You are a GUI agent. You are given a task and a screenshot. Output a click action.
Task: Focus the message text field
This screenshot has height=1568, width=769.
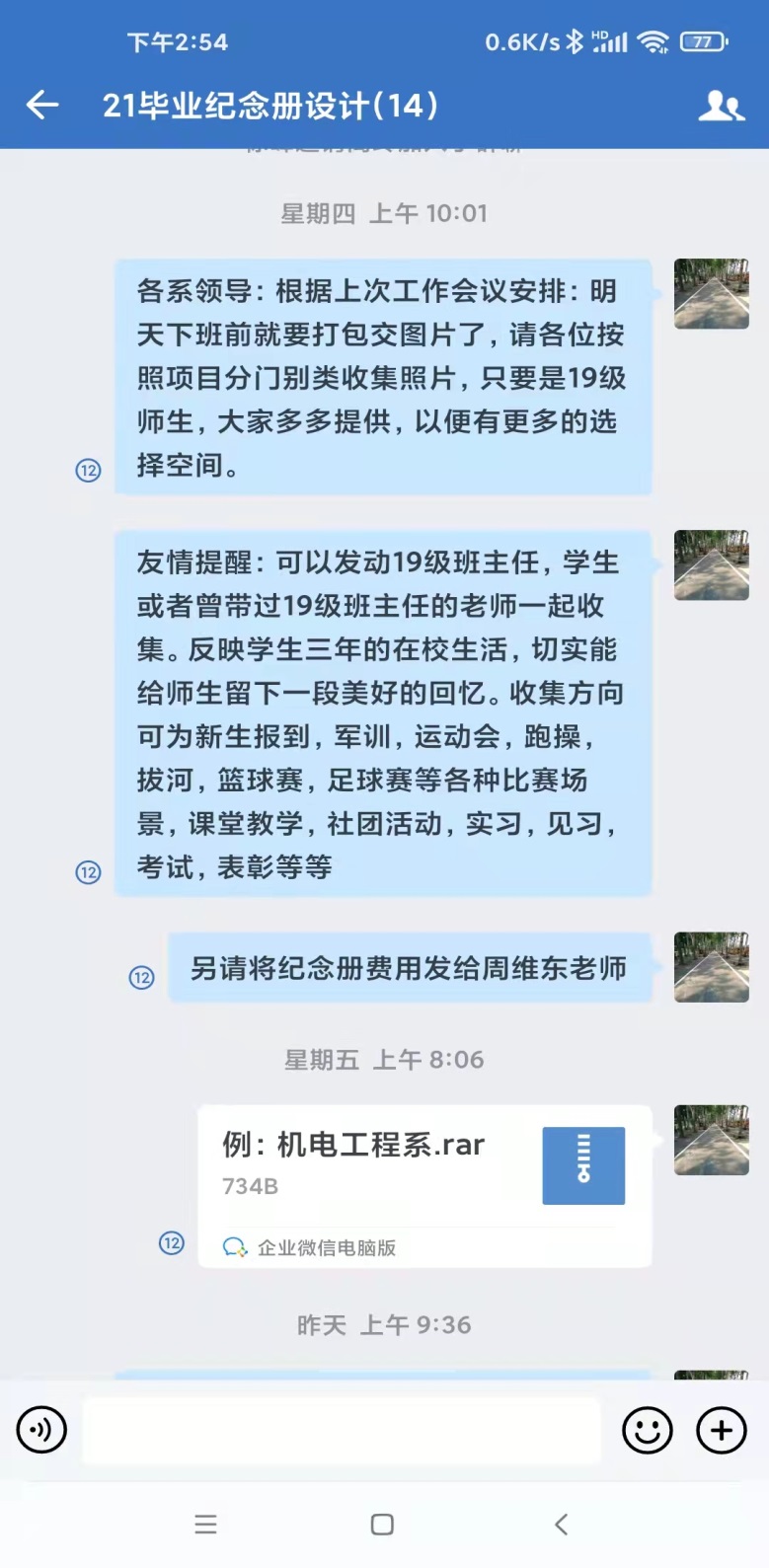point(342,1430)
